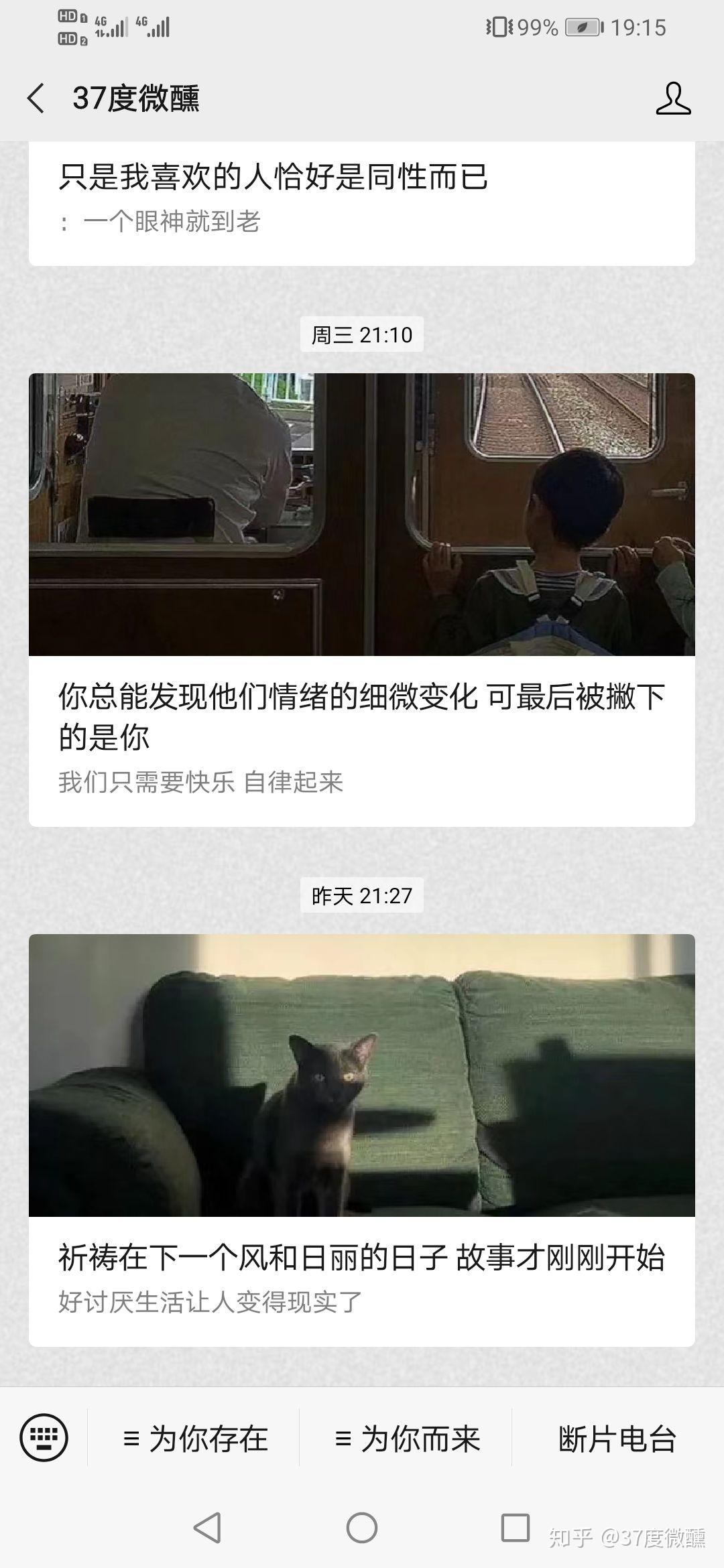The image size is (724, 1568).
Task: Switch to keyboard input mode
Action: [x=44, y=1437]
